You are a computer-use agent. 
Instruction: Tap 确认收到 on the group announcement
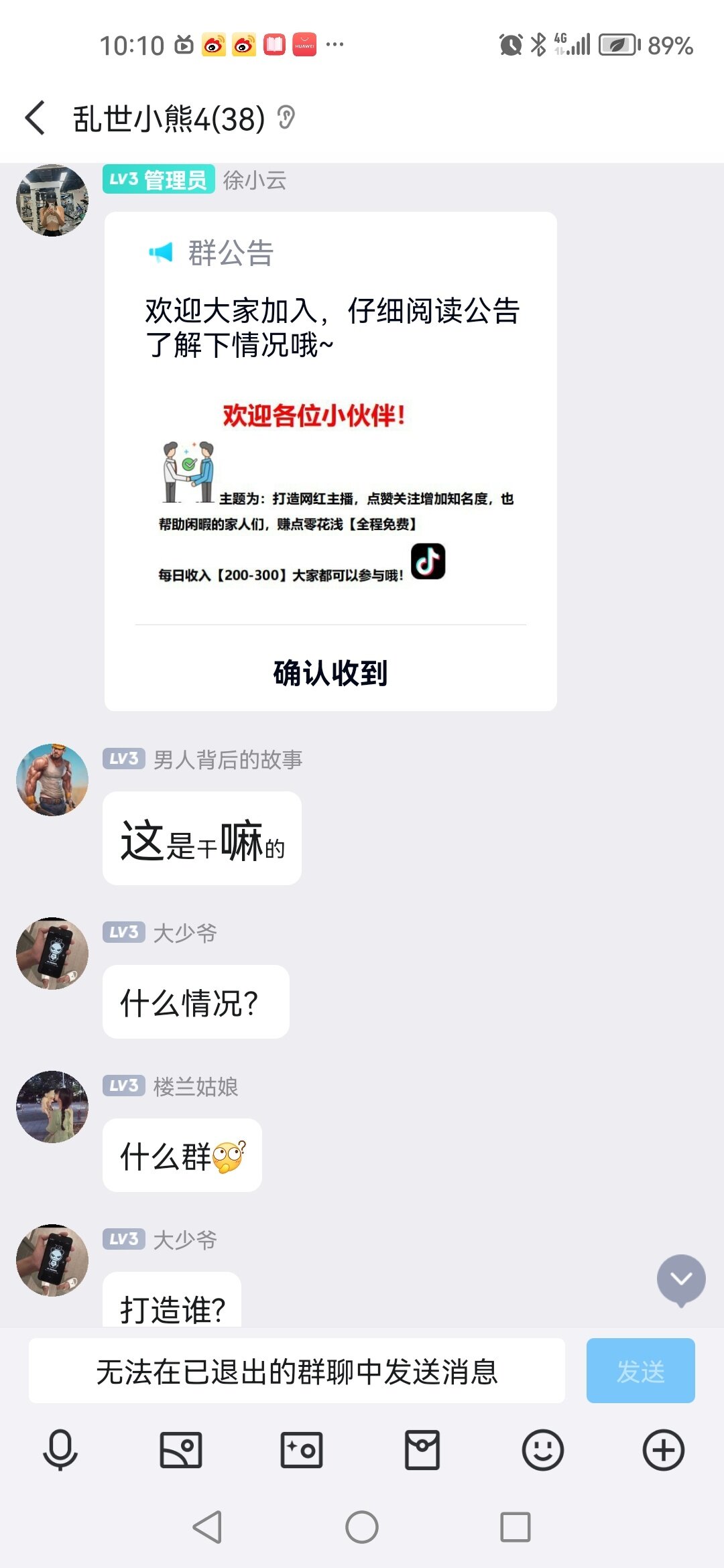point(330,672)
